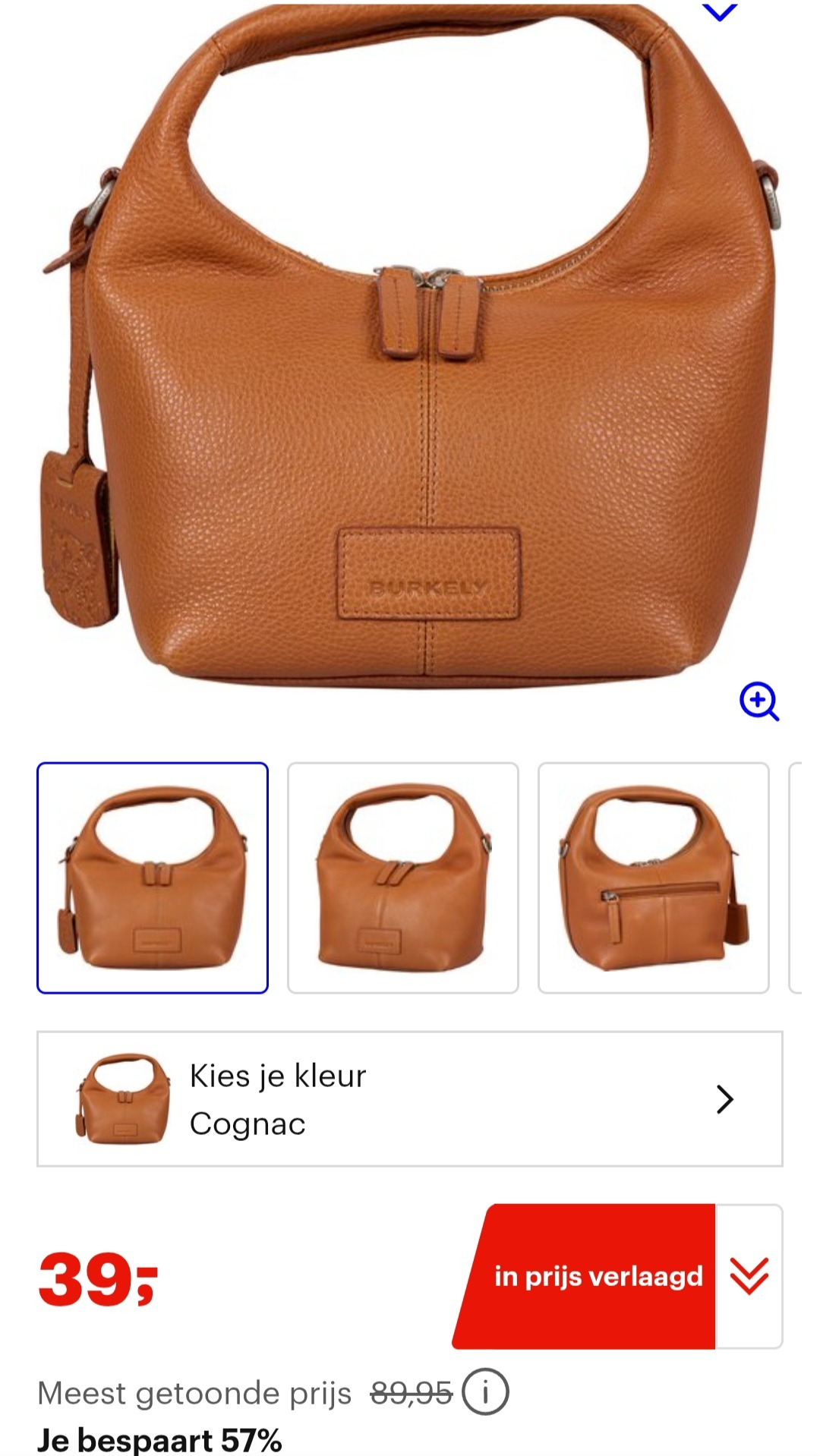The width and height of the screenshot is (820, 1456).
Task: Select the middle angled bag thumbnail
Action: [402, 873]
